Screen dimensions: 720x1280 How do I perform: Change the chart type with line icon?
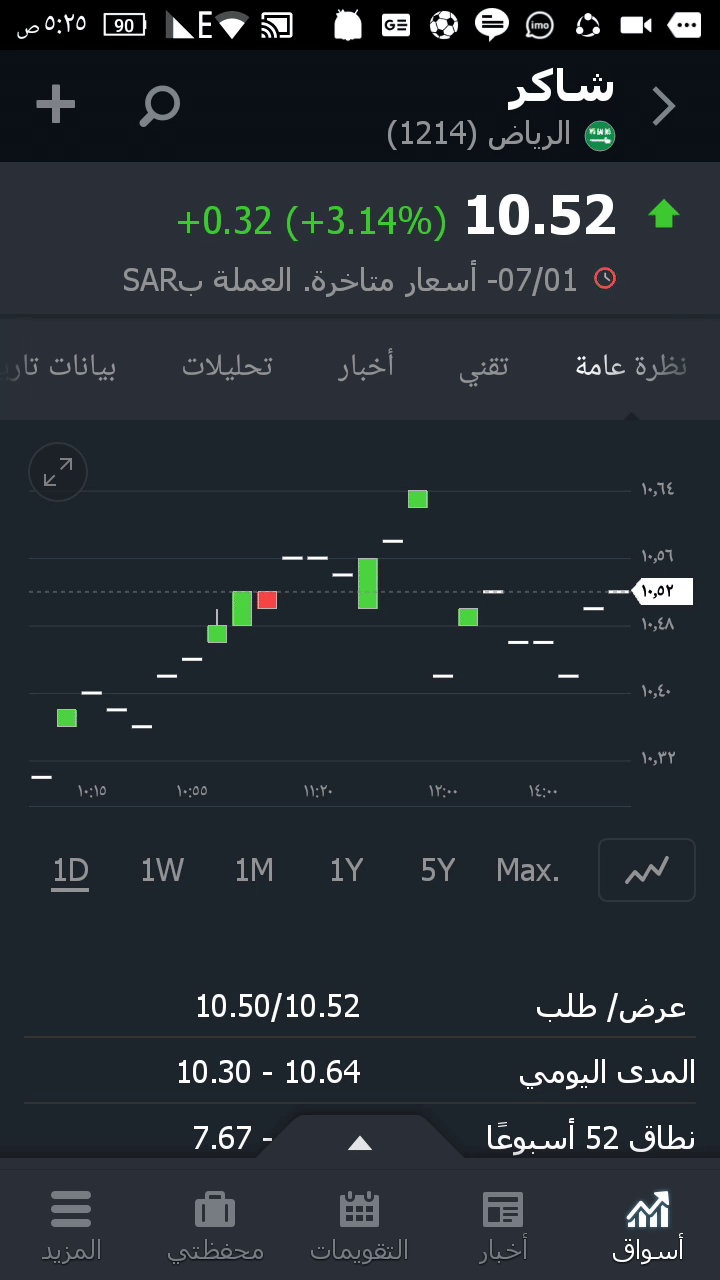click(646, 870)
